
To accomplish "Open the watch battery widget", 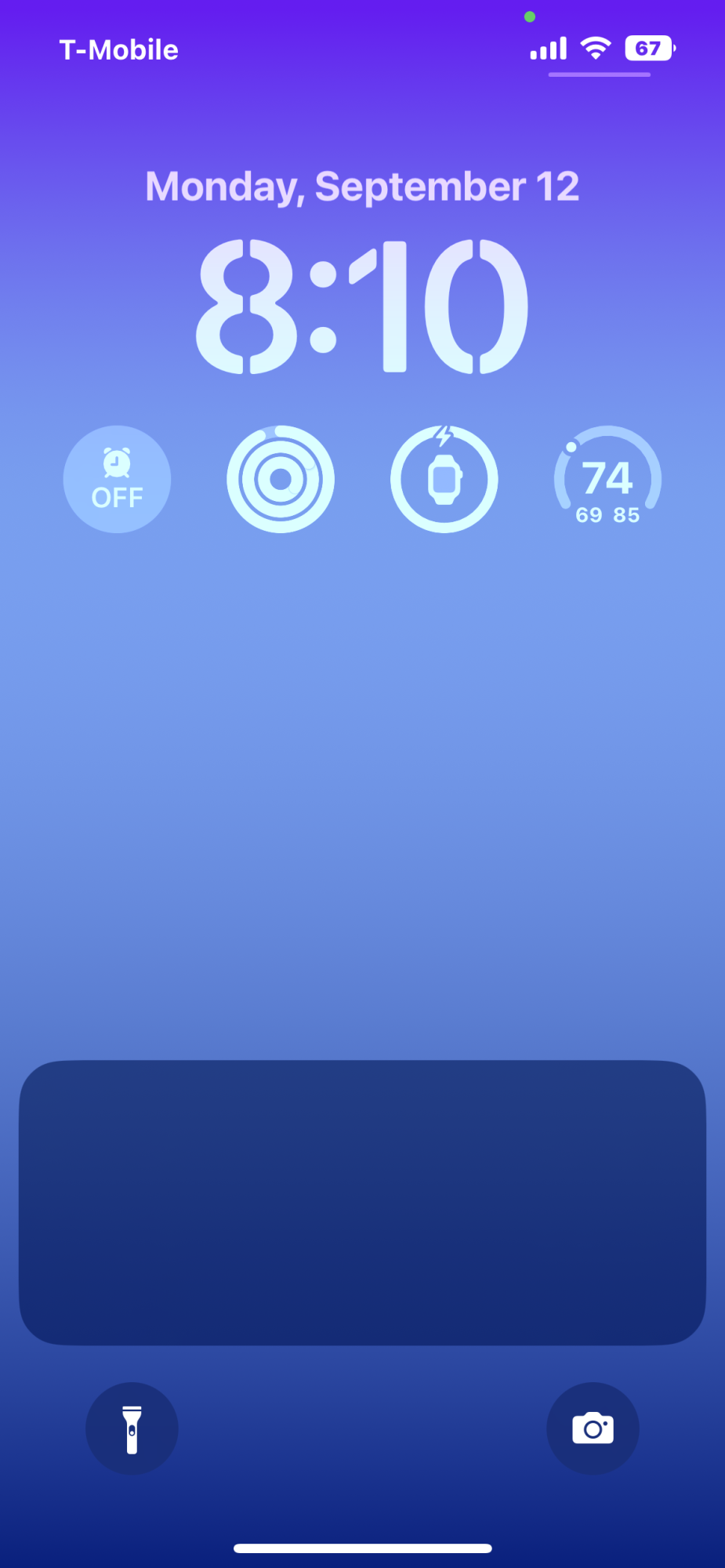I will (x=444, y=479).
